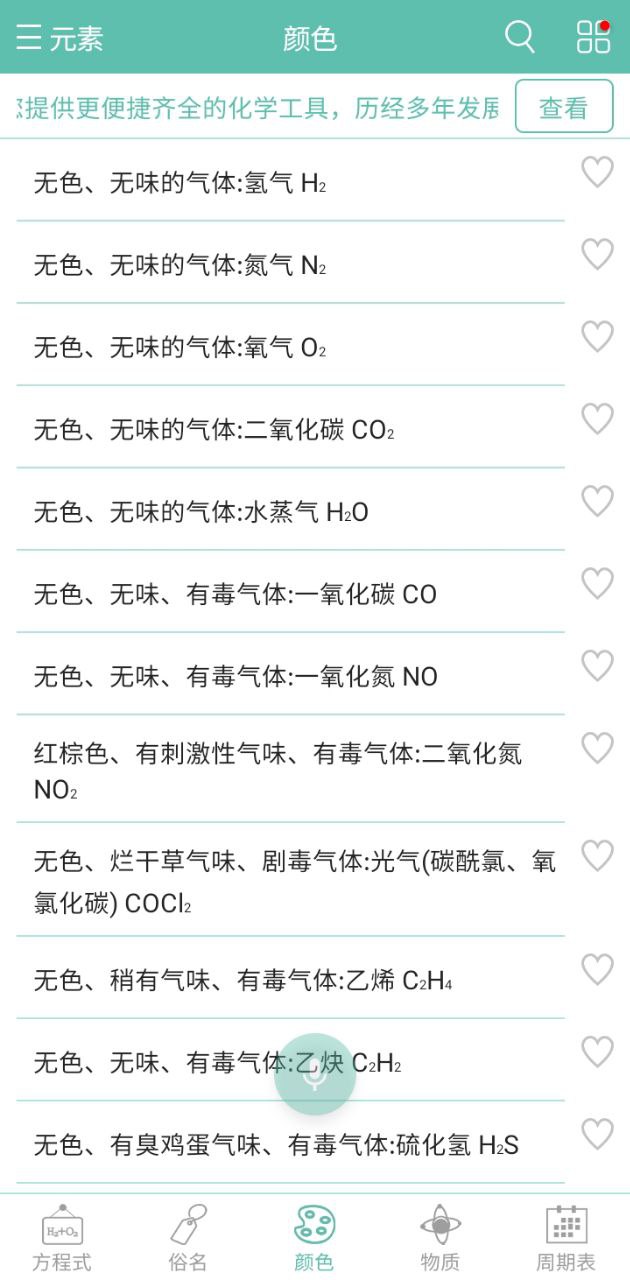The image size is (630, 1280).
Task: Open the 周期表 tab
Action: pyautogui.click(x=566, y=1238)
